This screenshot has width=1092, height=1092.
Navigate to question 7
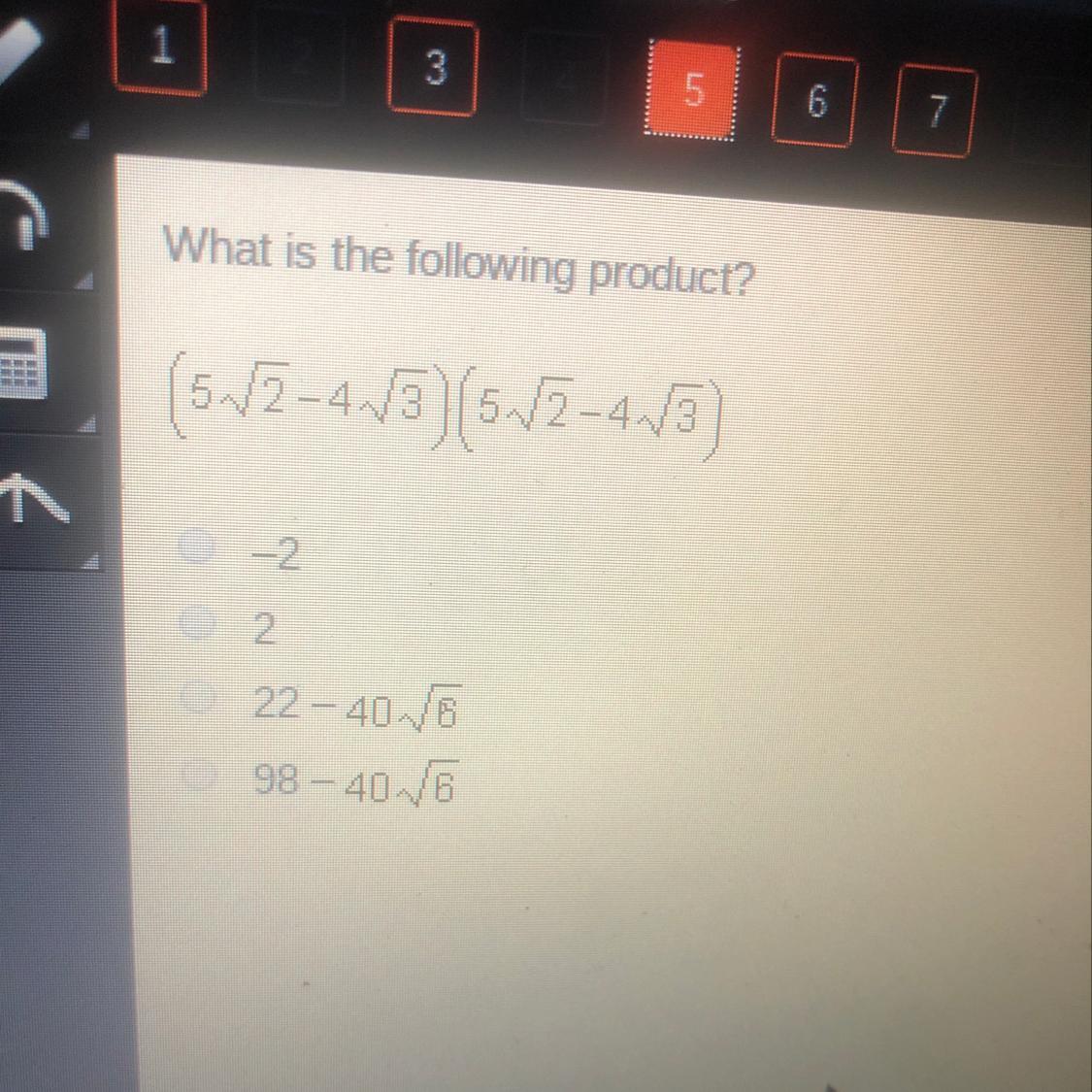934,110
